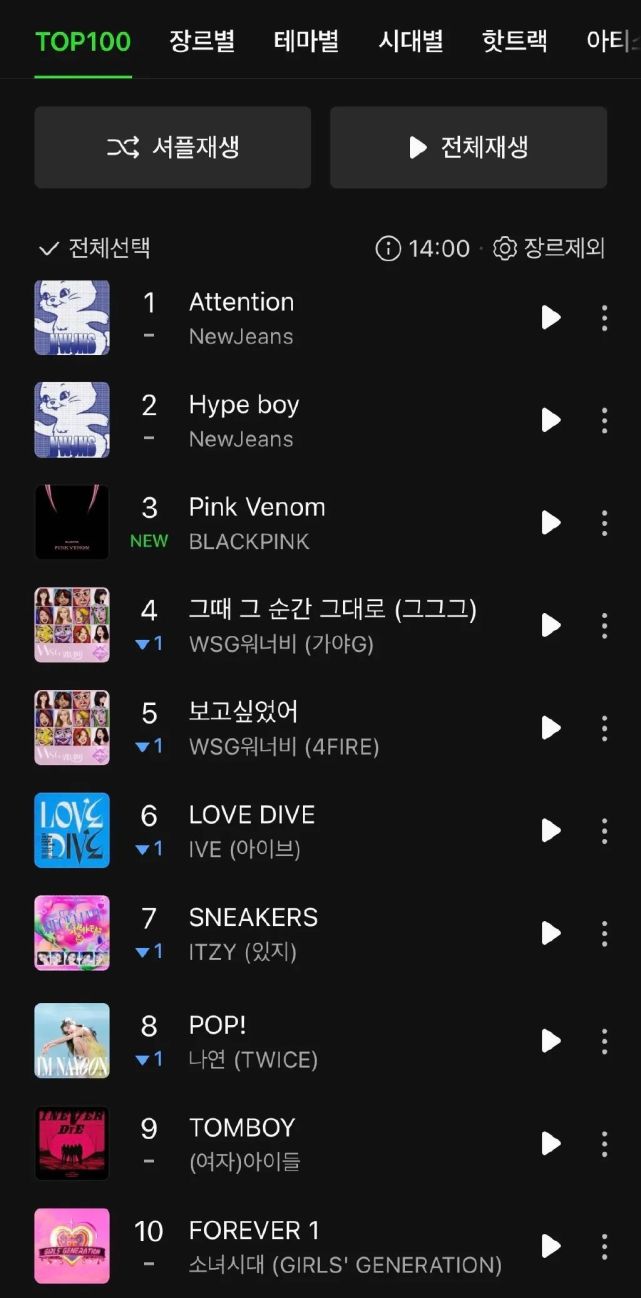The image size is (641, 1298).
Task: Go to the 핫트랙 tab
Action: [514, 41]
